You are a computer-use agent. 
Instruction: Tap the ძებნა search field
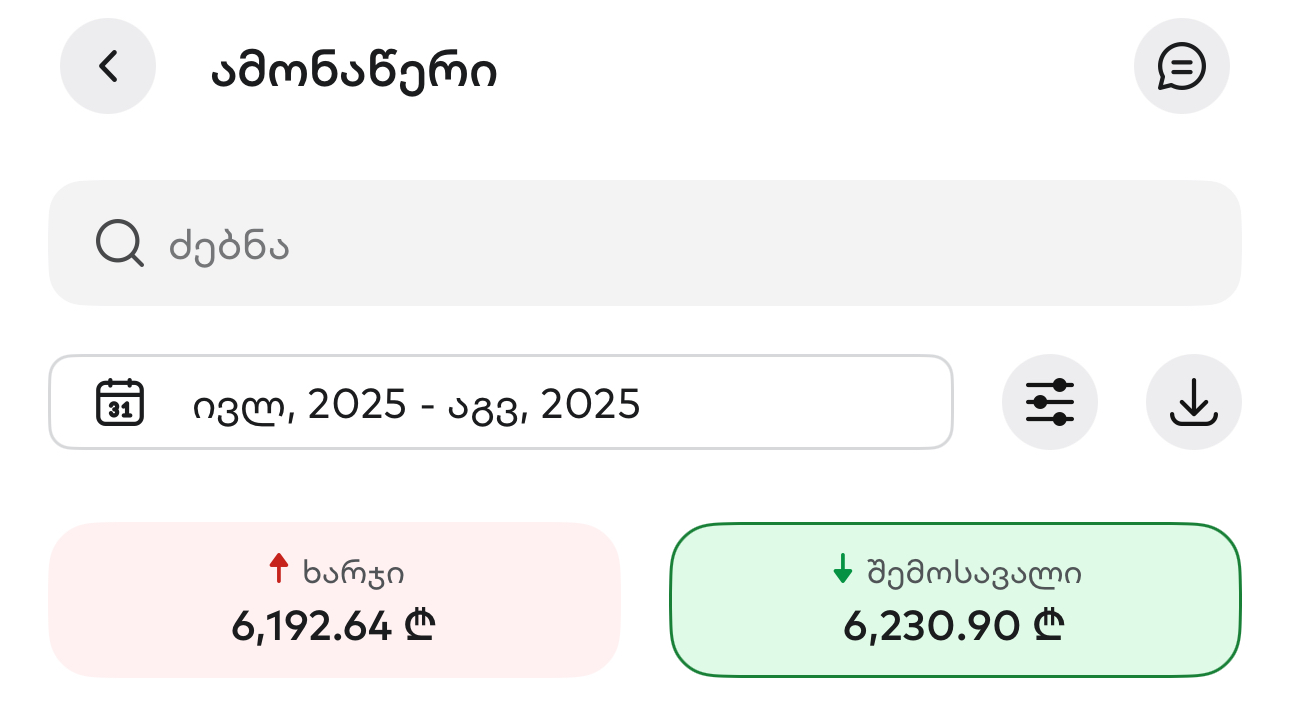pyautogui.click(x=645, y=243)
